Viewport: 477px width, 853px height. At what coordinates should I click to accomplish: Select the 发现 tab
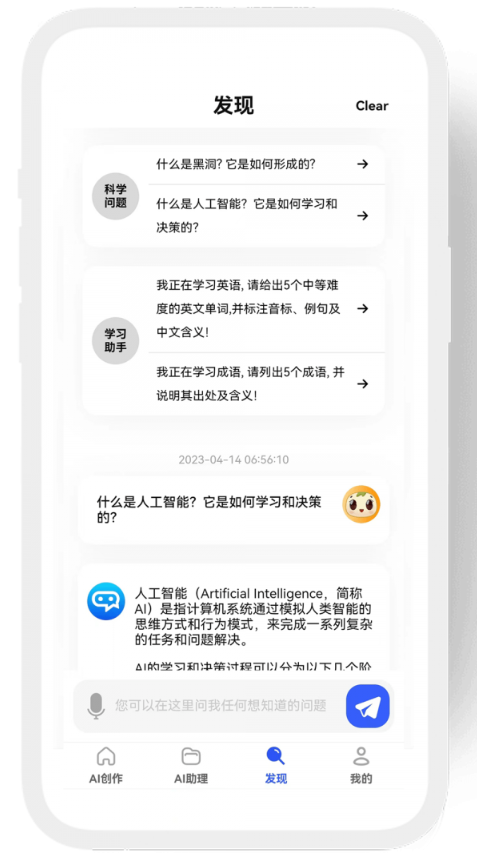coord(276,766)
